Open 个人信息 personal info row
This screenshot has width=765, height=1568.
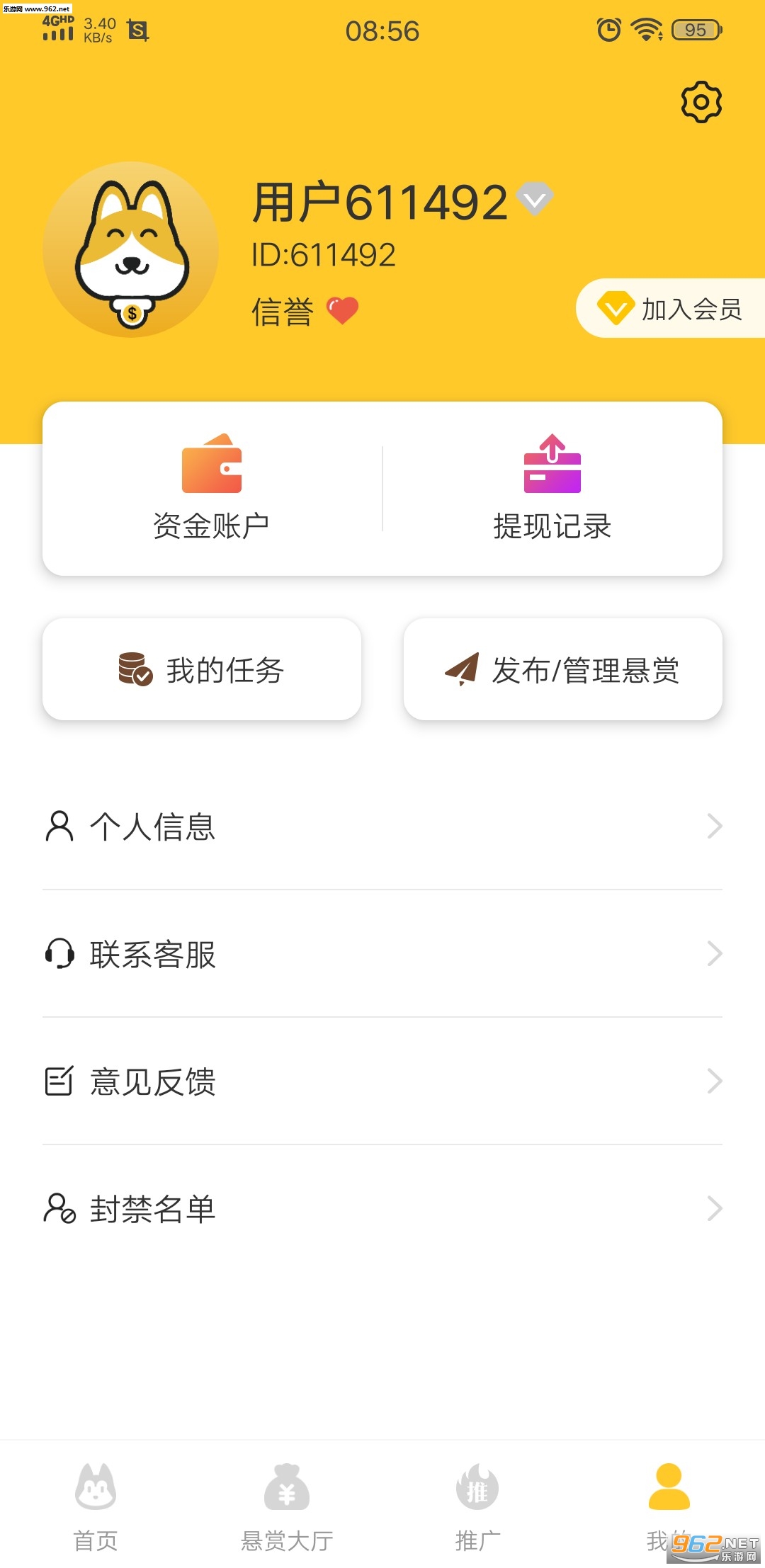pos(382,826)
